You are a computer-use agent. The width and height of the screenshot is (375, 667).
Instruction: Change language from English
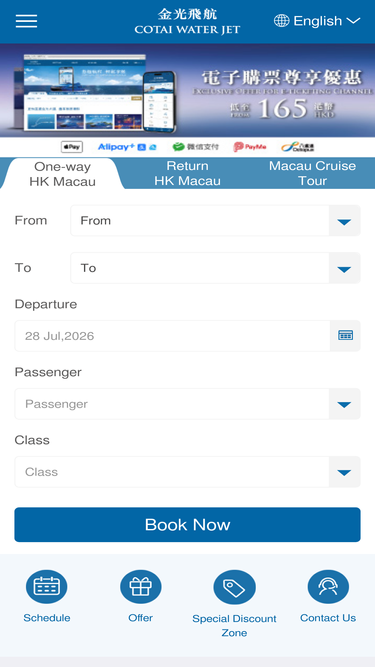coord(317,20)
